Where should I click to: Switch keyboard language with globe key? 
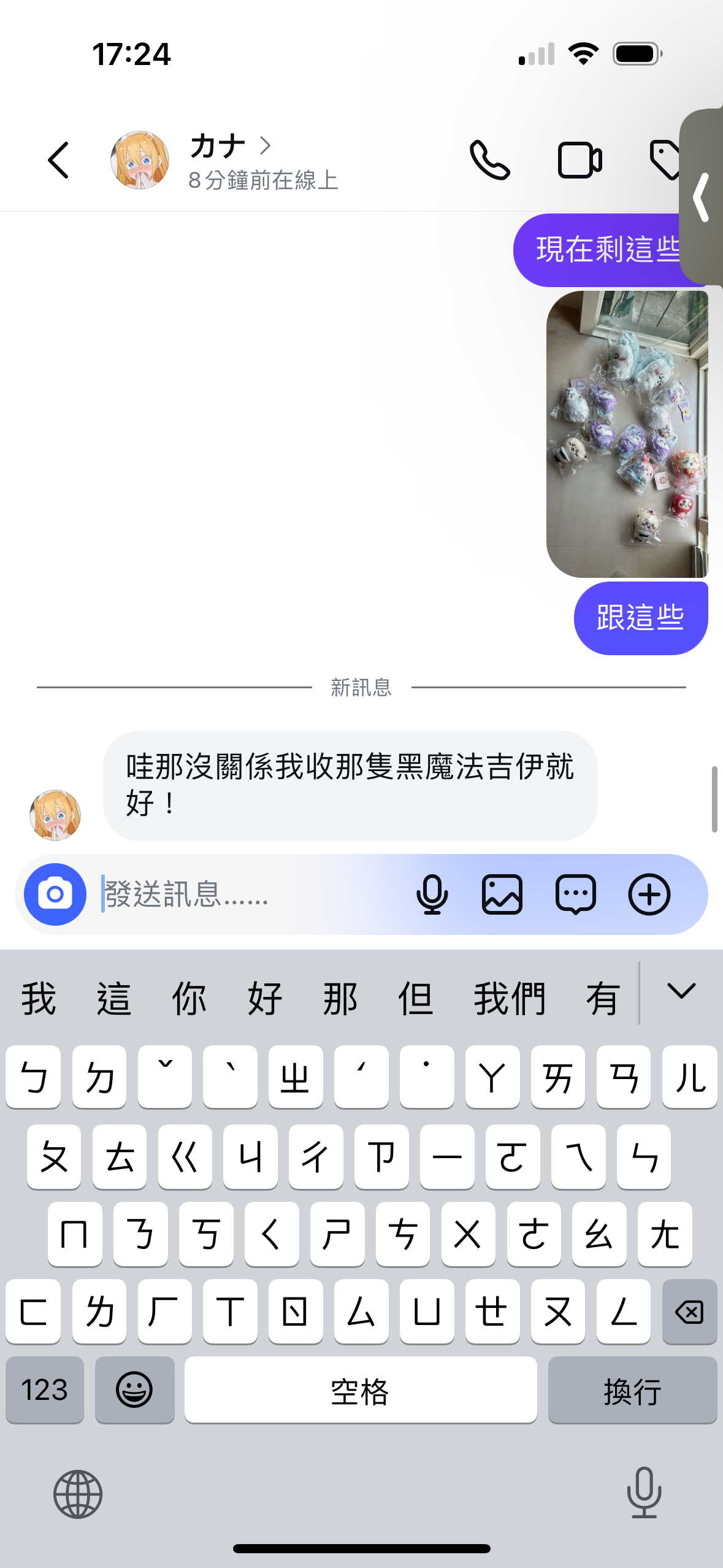78,1494
